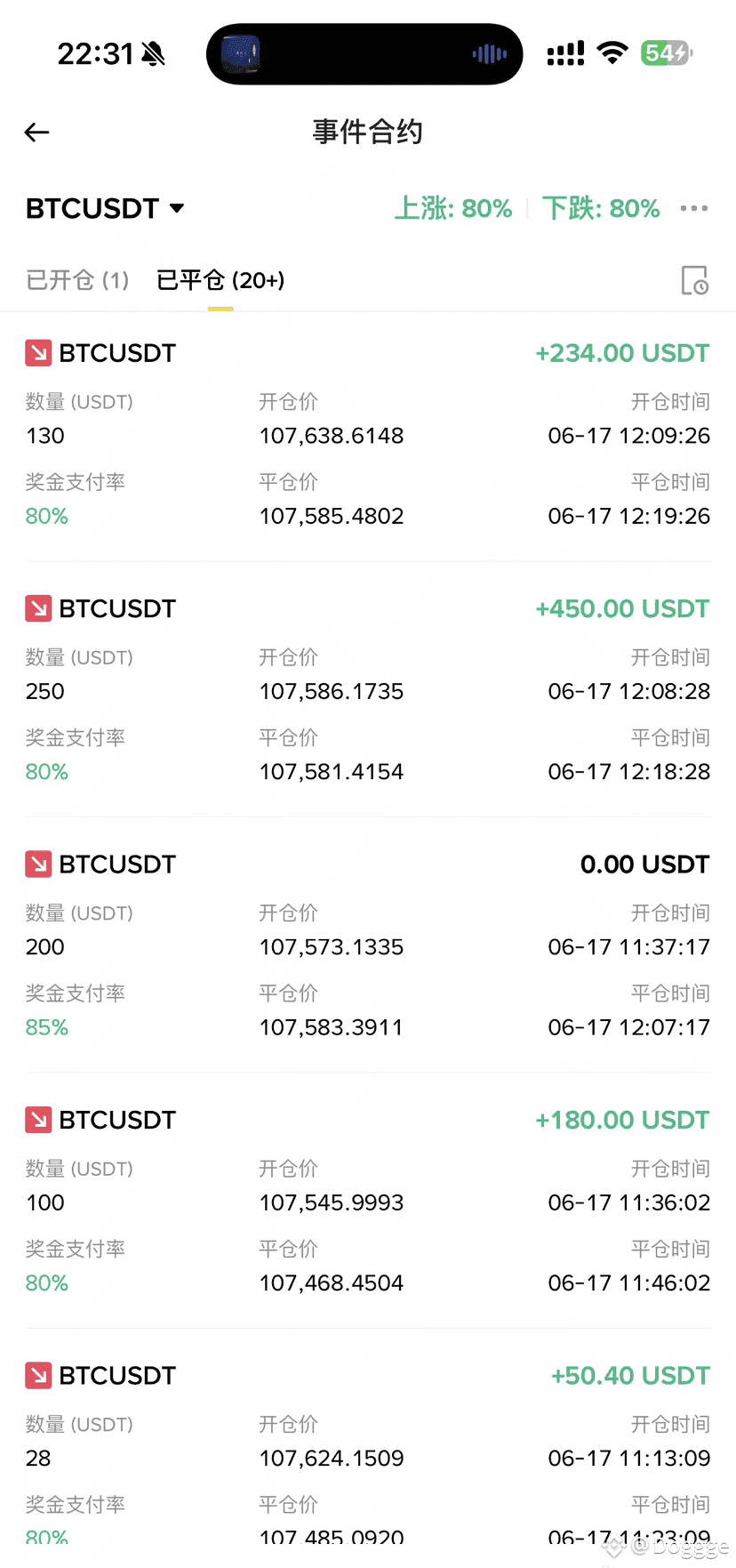The width and height of the screenshot is (736, 1568).
Task: Open the +234.00 USDT closed position
Action: pyautogui.click(x=368, y=435)
